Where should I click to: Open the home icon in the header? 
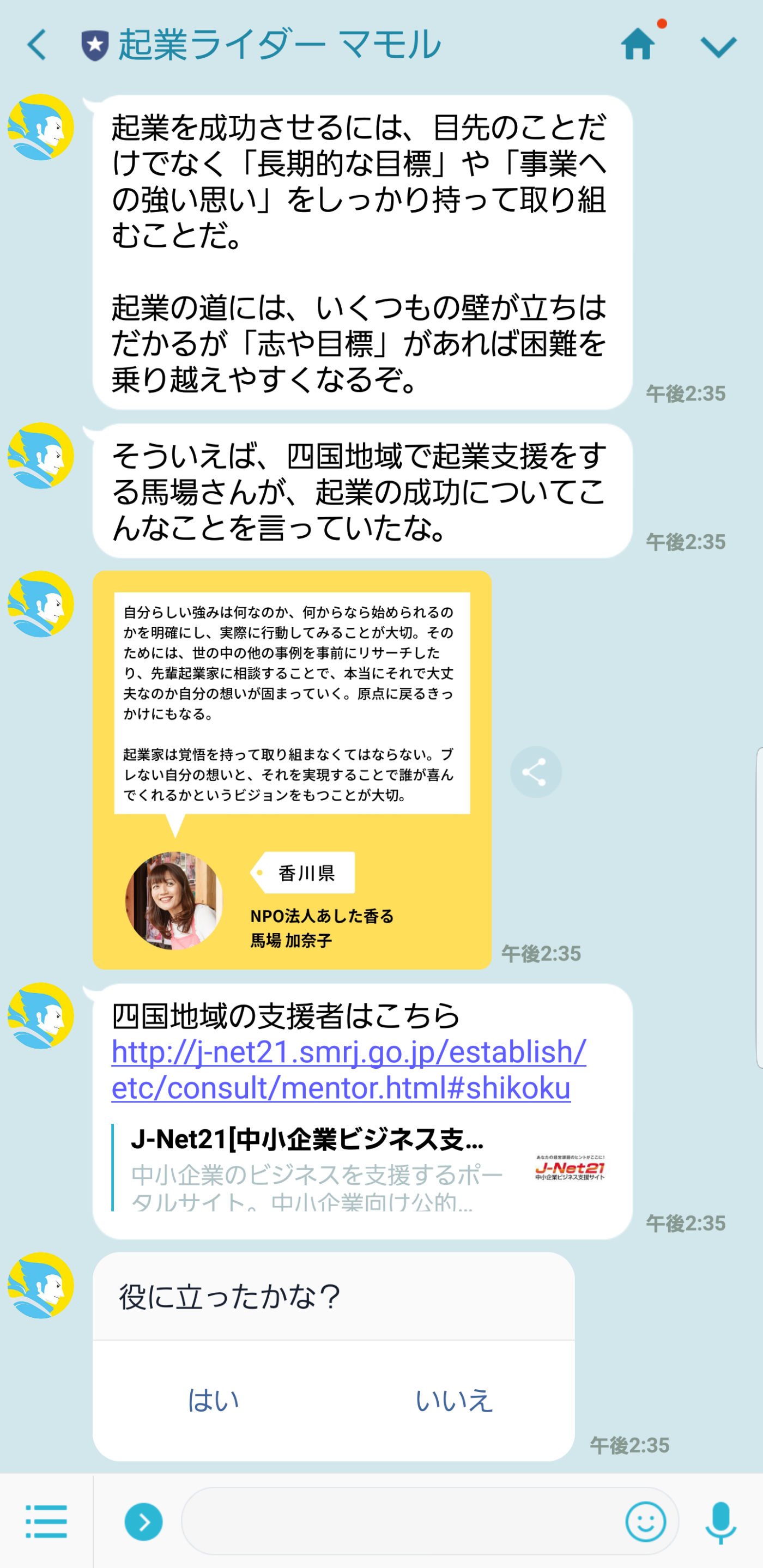coord(638,45)
